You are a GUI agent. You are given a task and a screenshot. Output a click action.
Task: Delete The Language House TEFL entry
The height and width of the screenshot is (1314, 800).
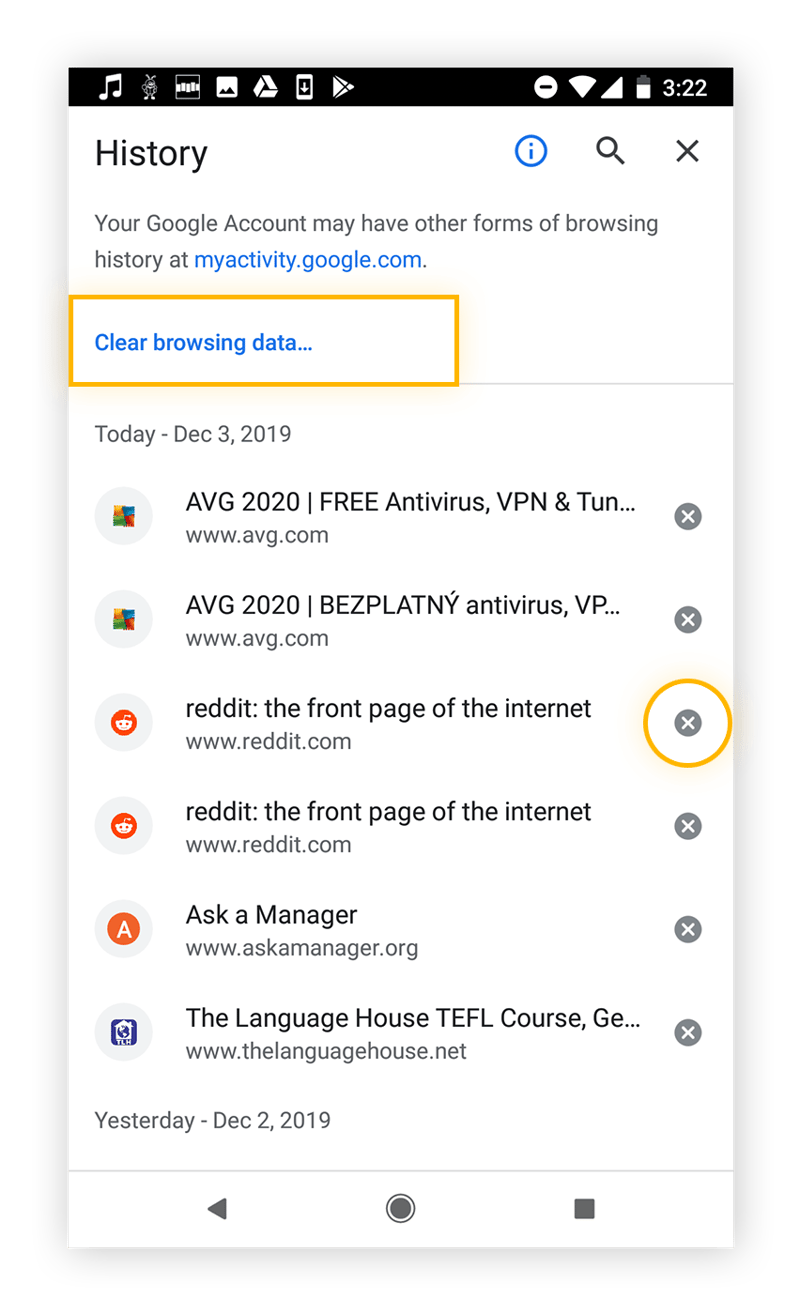pyautogui.click(x=688, y=1032)
